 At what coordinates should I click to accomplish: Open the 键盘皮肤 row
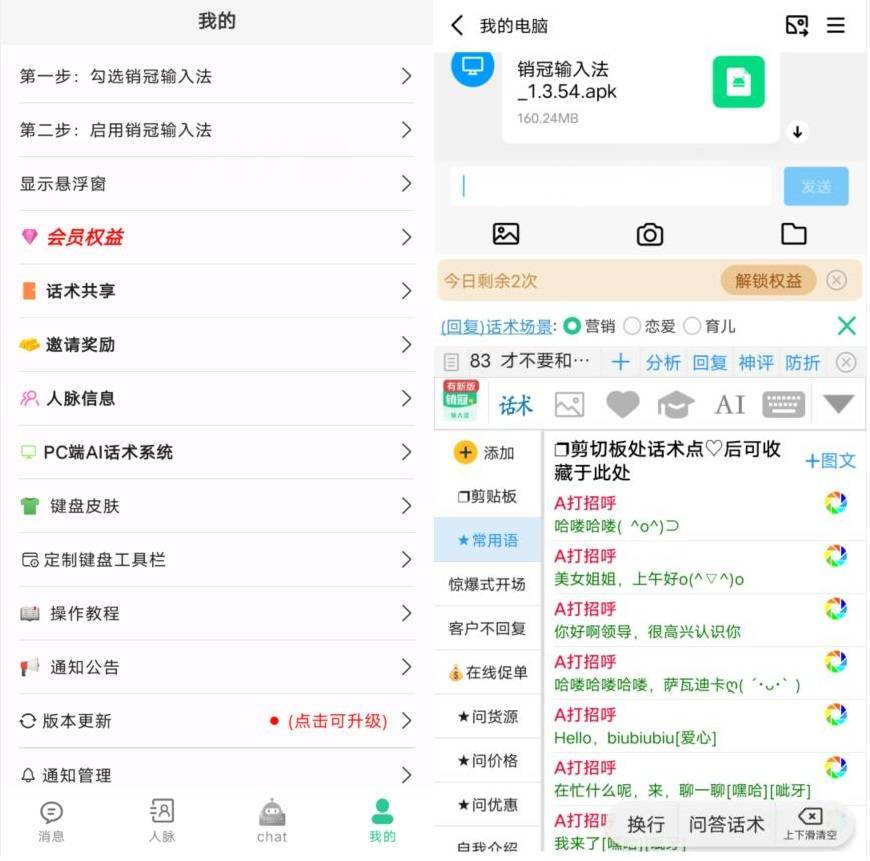(x=216, y=506)
